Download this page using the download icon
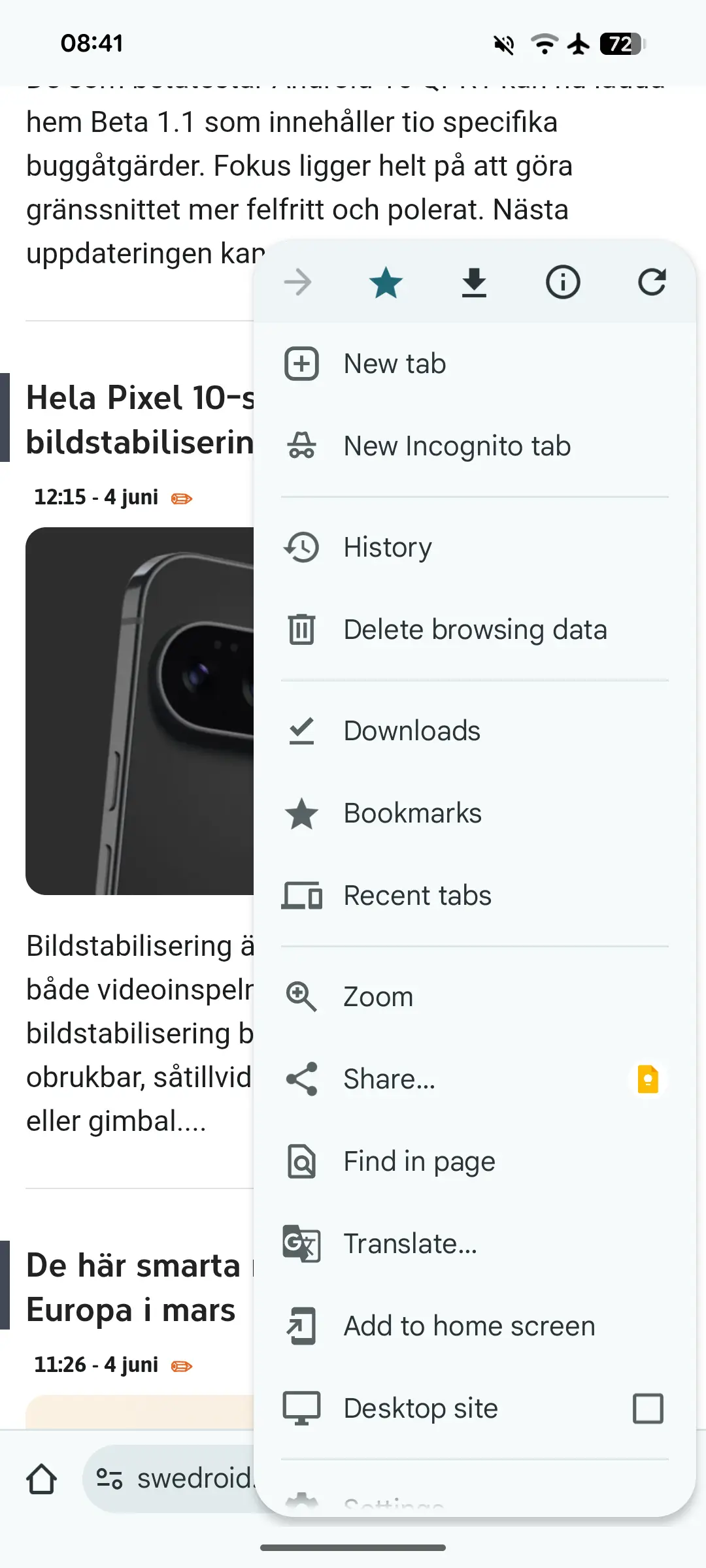 [474, 283]
